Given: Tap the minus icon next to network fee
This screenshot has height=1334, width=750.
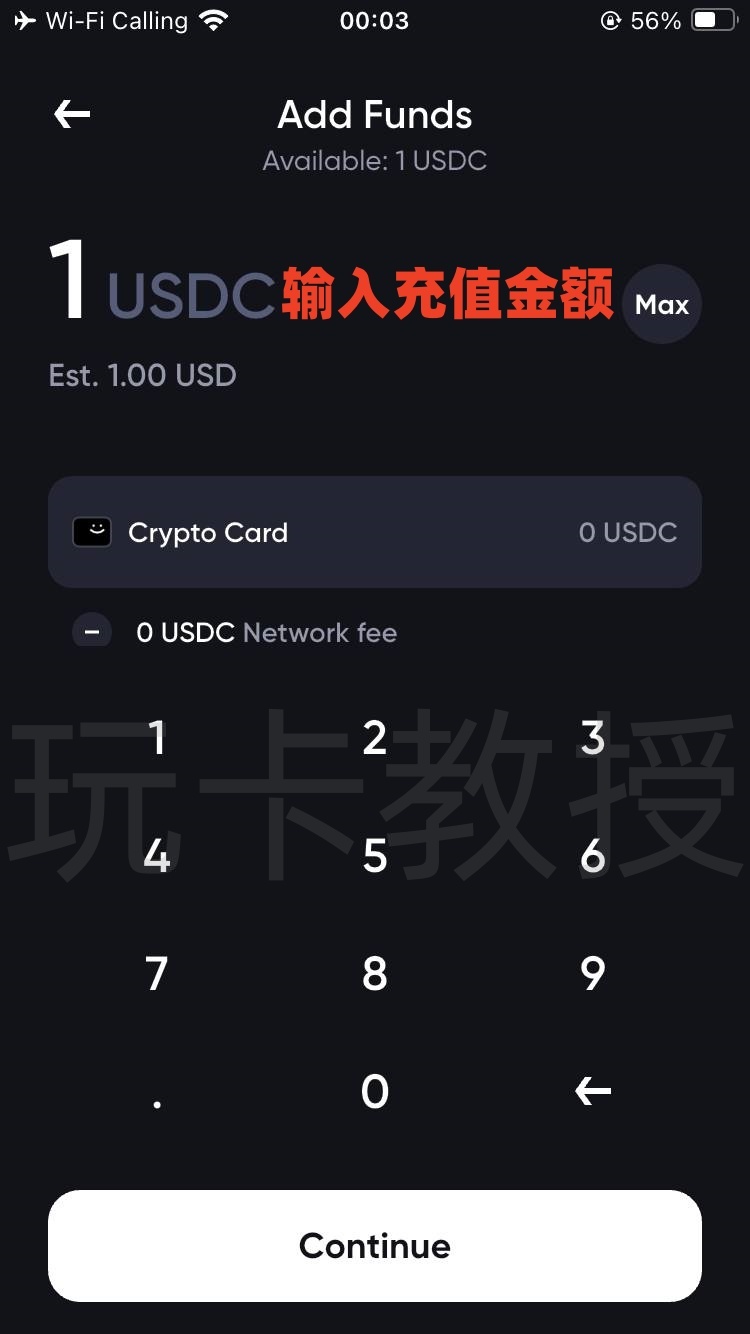Looking at the screenshot, I should (91, 631).
